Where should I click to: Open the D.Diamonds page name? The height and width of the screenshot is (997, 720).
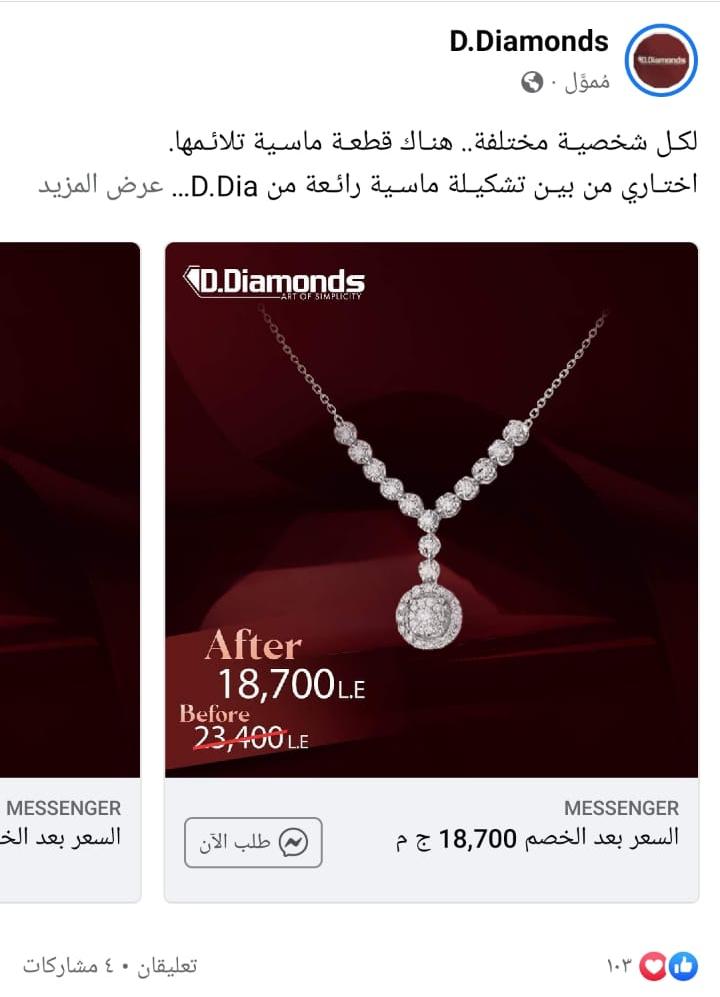click(x=528, y=41)
